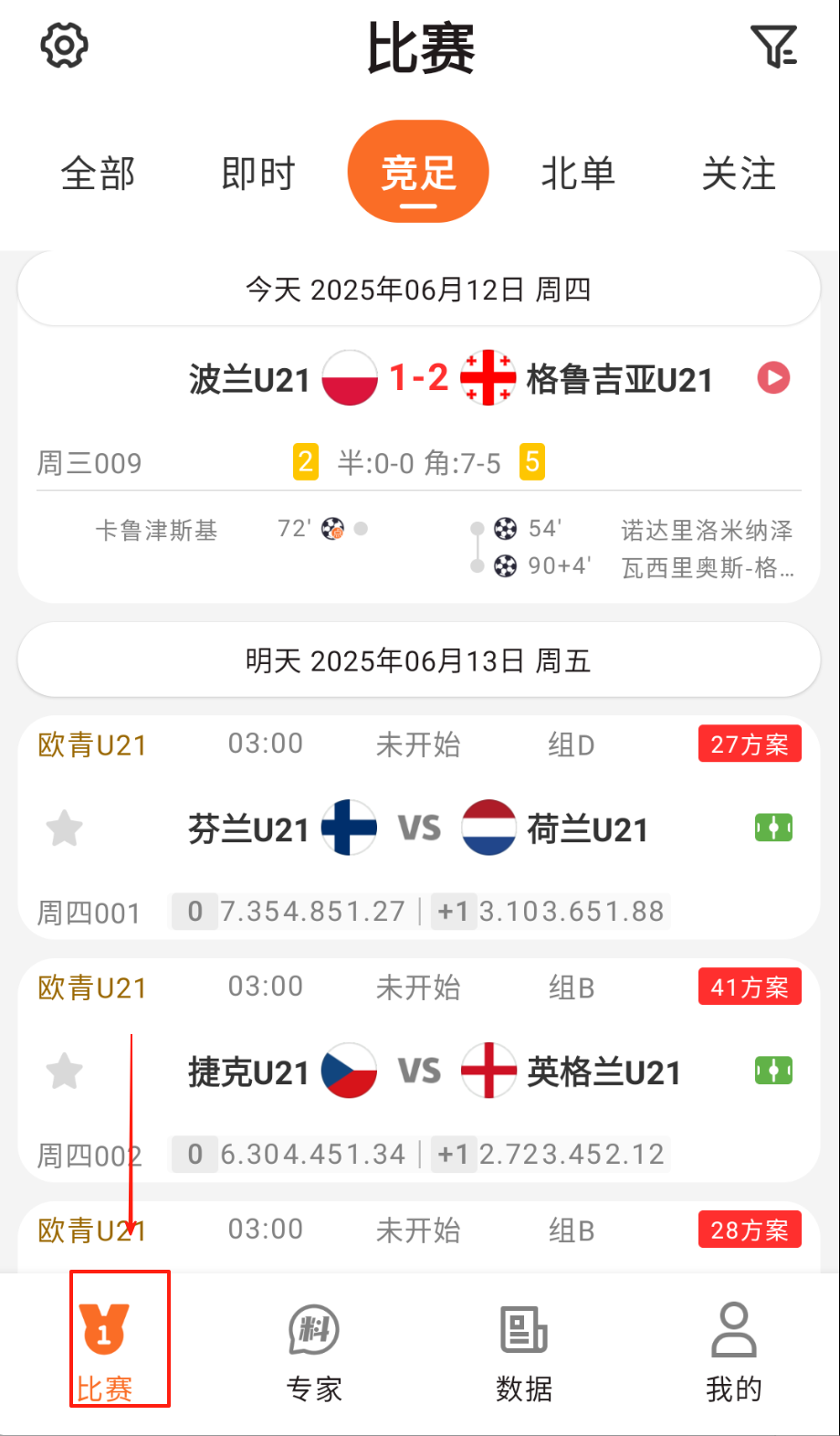
Task: Open the 我的 profile tab
Action: coord(734,1350)
